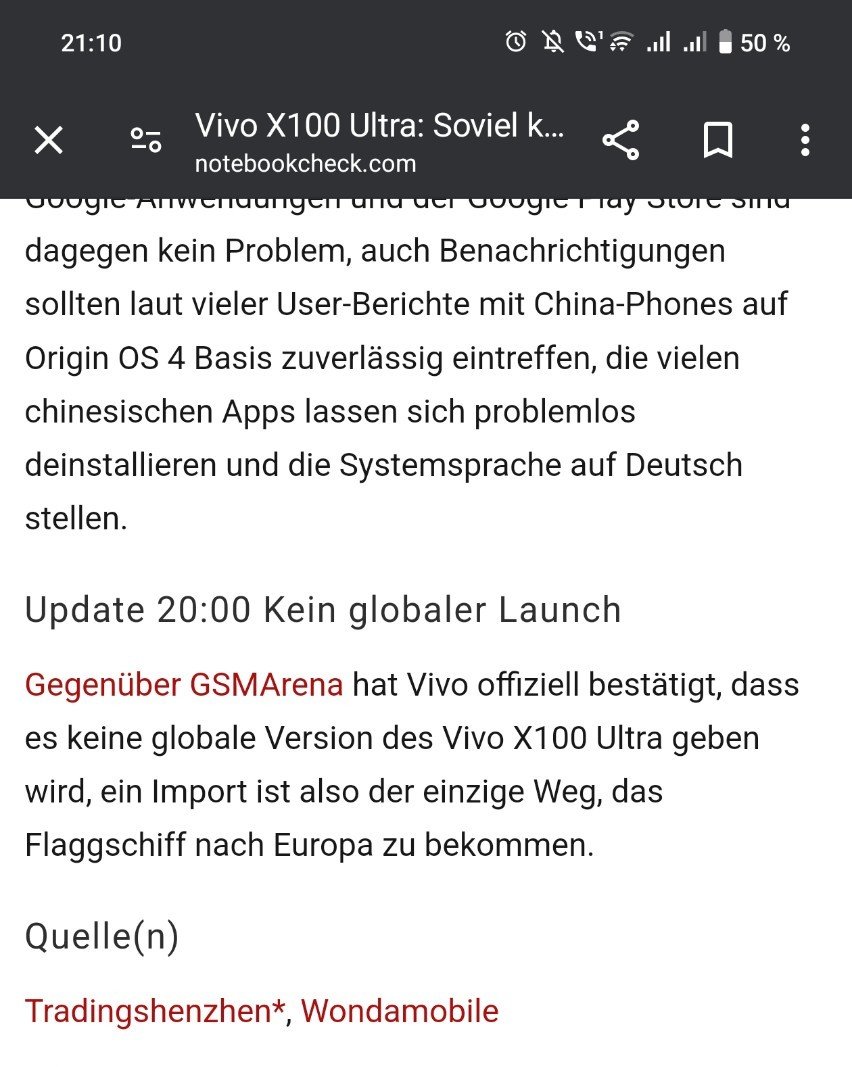
Task: Open the three-dot overflow menu
Action: click(805, 140)
